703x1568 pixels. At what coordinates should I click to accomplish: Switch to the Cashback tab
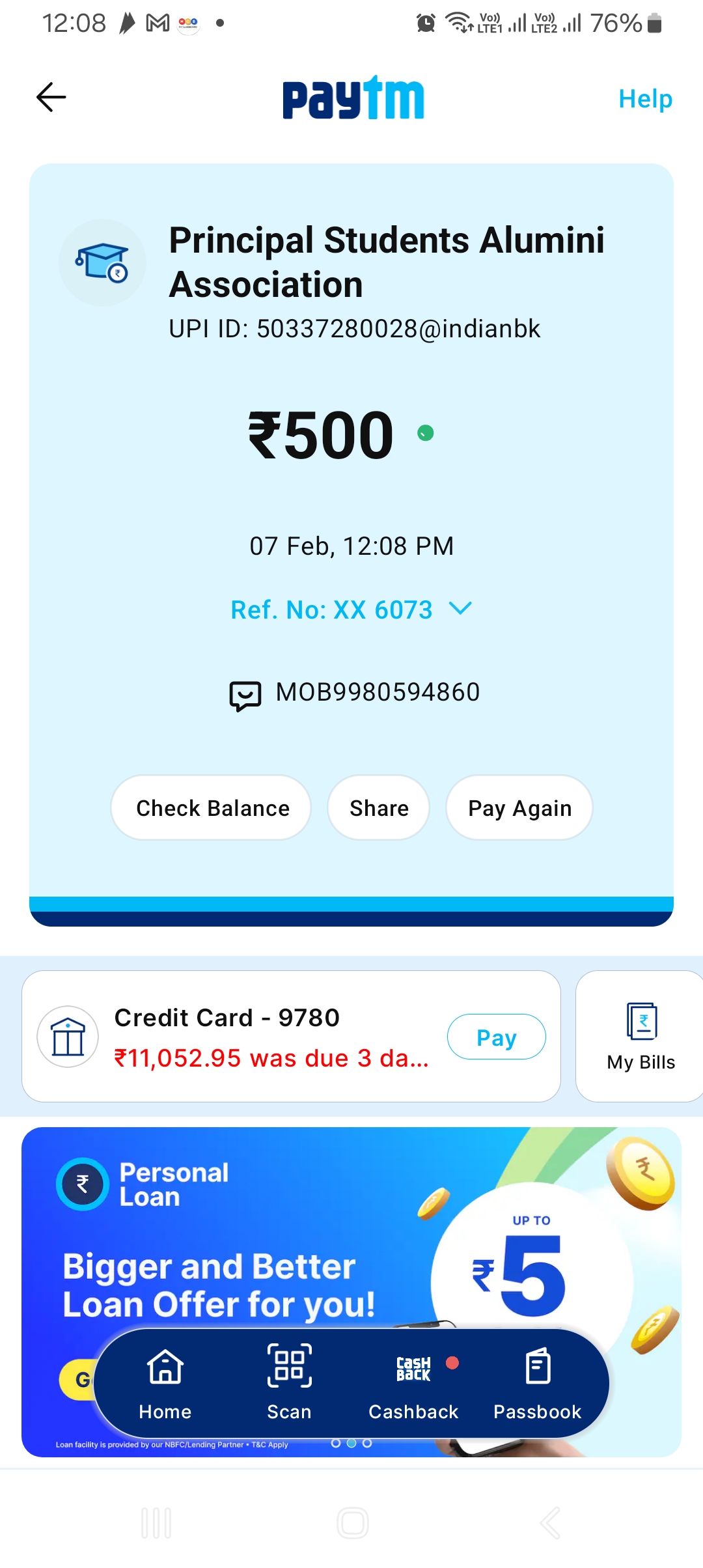pos(413,1384)
